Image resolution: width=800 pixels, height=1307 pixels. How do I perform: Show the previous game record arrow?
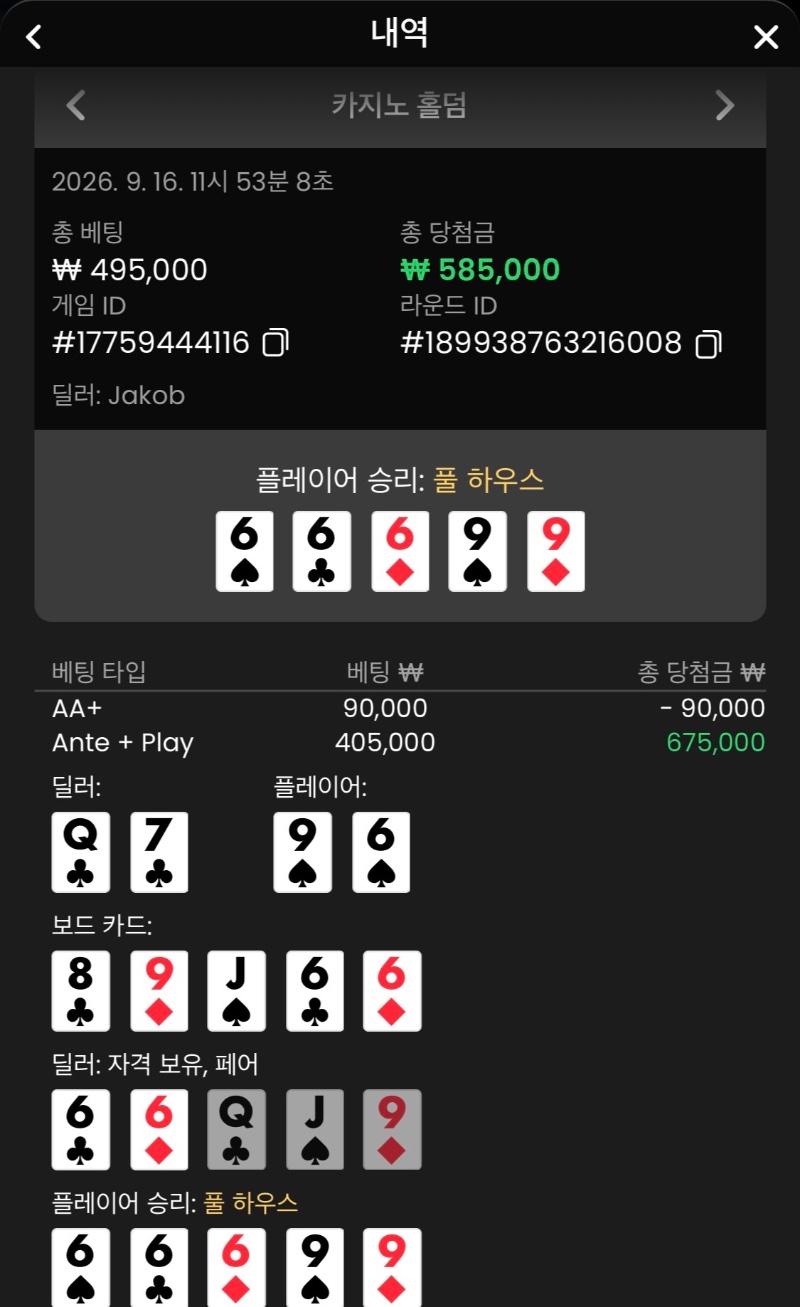76,105
